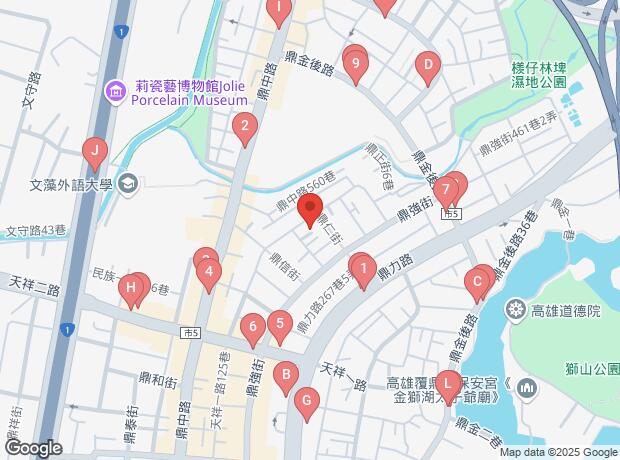The image size is (620, 460).
Task: Tap the marker numbered 6
Action: tap(253, 326)
